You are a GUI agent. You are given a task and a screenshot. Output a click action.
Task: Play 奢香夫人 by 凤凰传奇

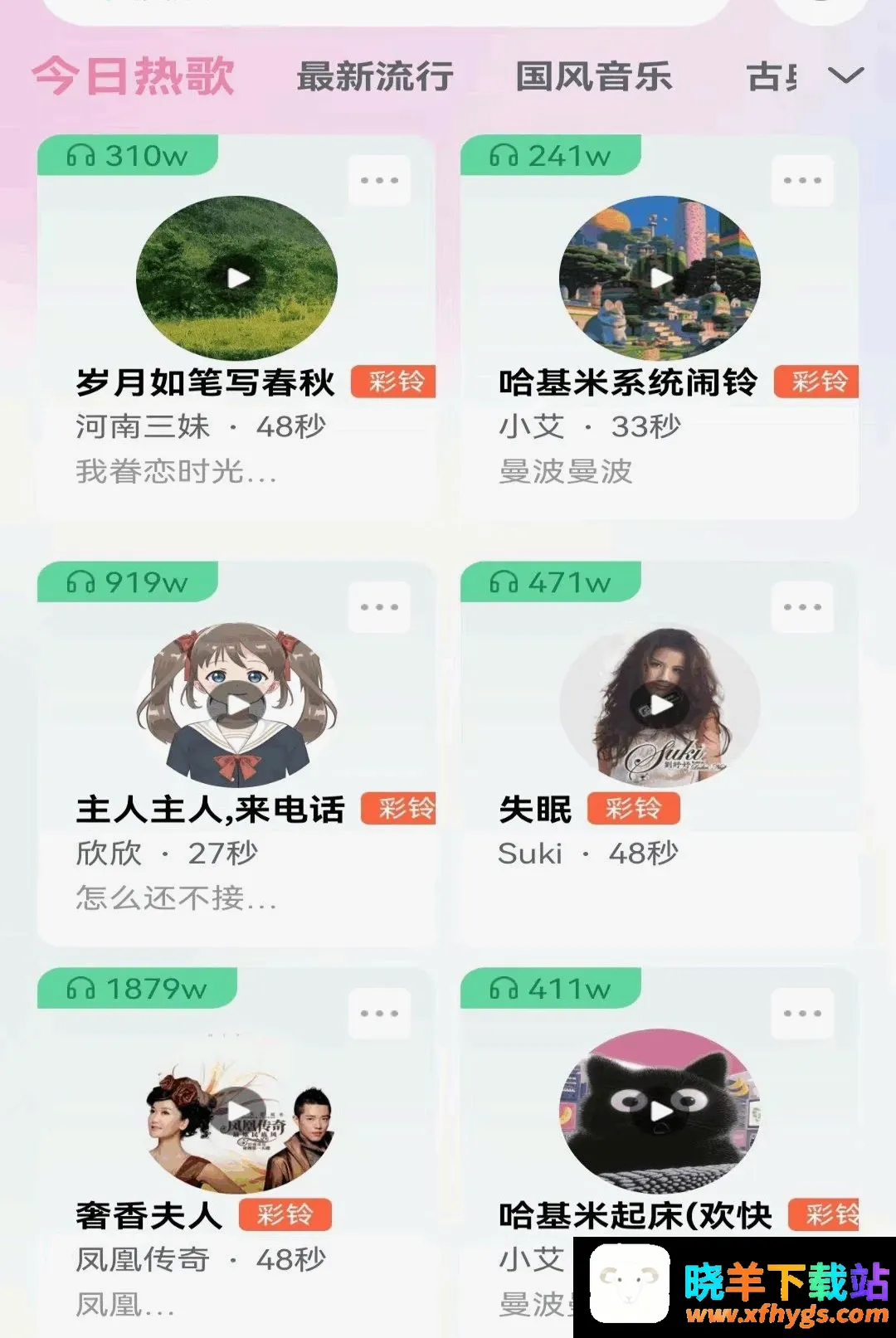(x=239, y=1112)
